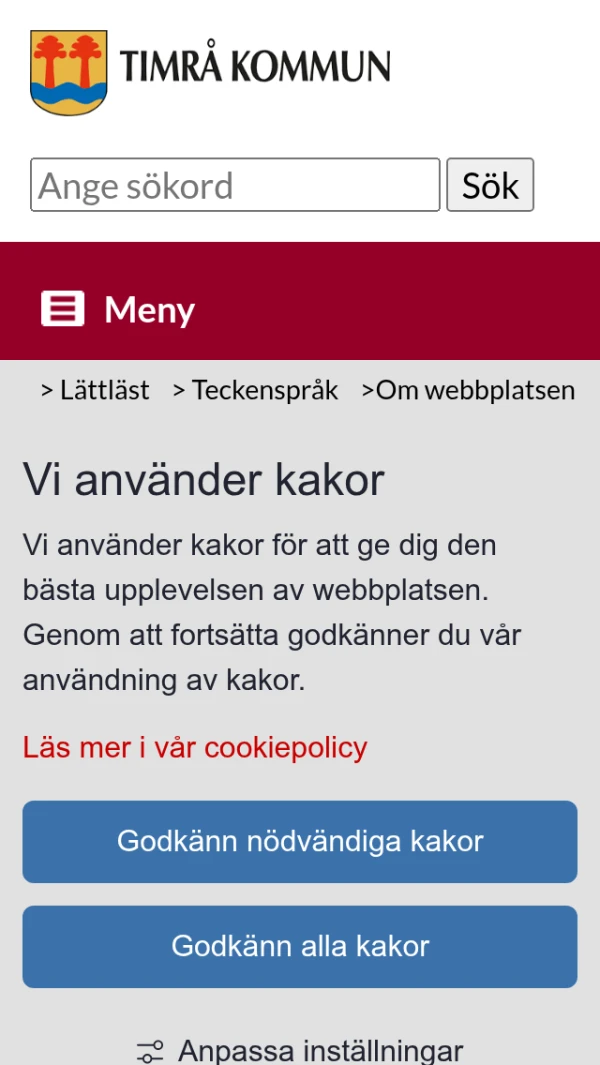Accept all cookies with 'Godkänn alla kakor'
This screenshot has height=1065, width=600.
[x=300, y=946]
